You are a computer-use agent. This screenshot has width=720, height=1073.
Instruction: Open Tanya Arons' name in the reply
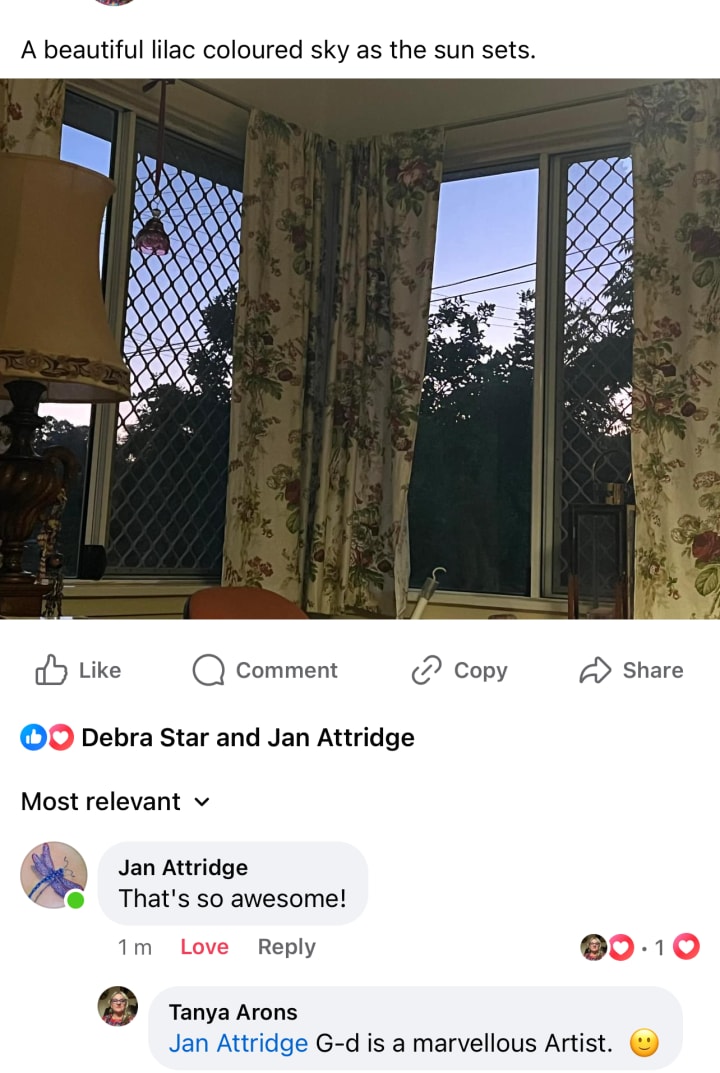233,1011
